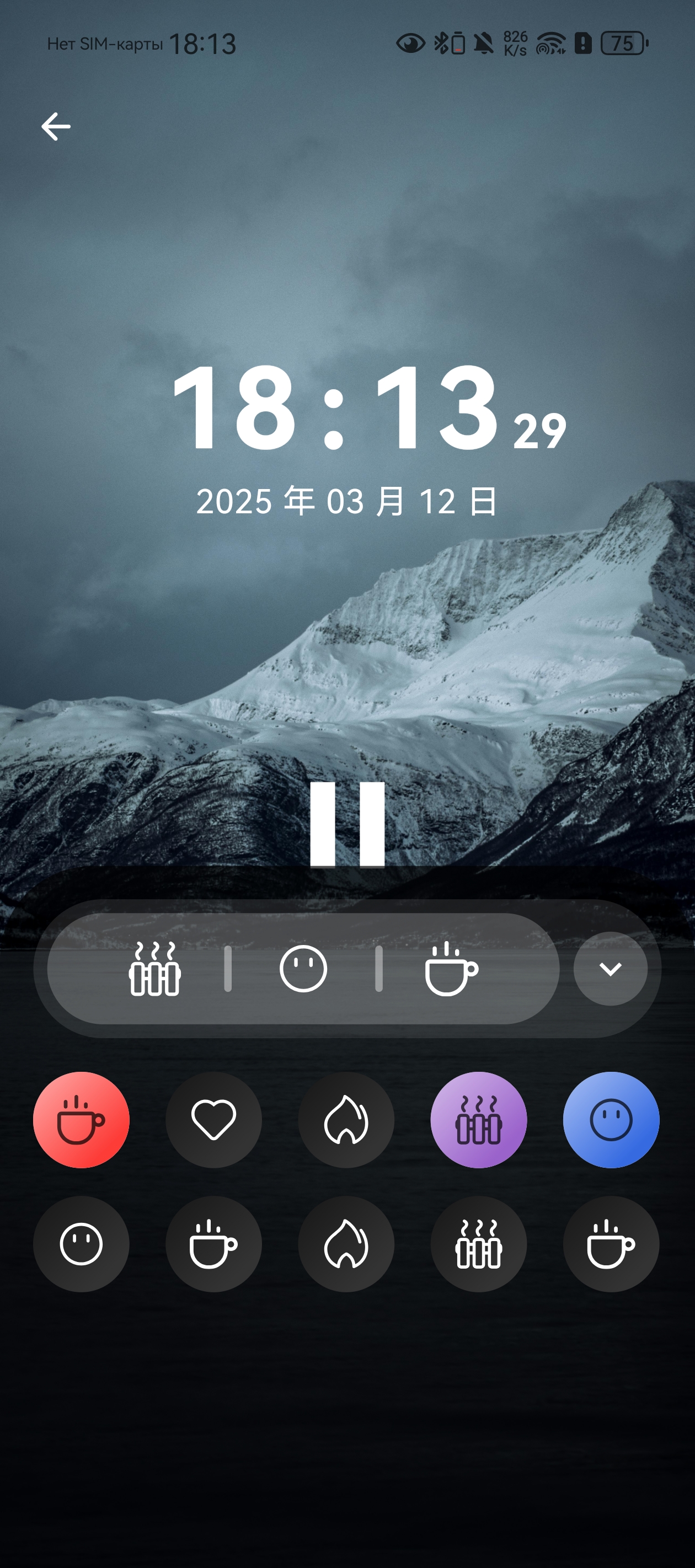
Task: Collapse the sound panel with the chevron
Action: (x=610, y=969)
